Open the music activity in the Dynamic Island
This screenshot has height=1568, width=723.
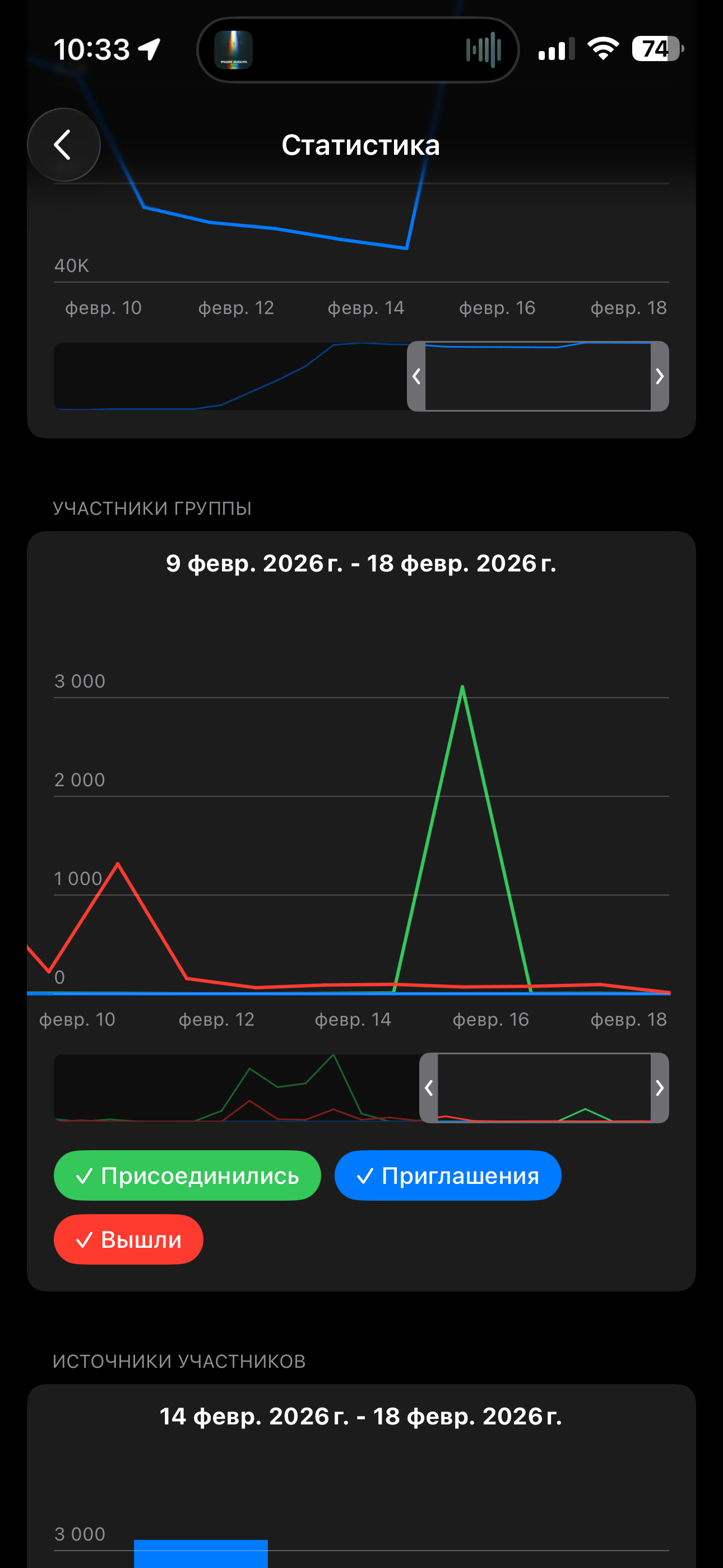[x=358, y=49]
